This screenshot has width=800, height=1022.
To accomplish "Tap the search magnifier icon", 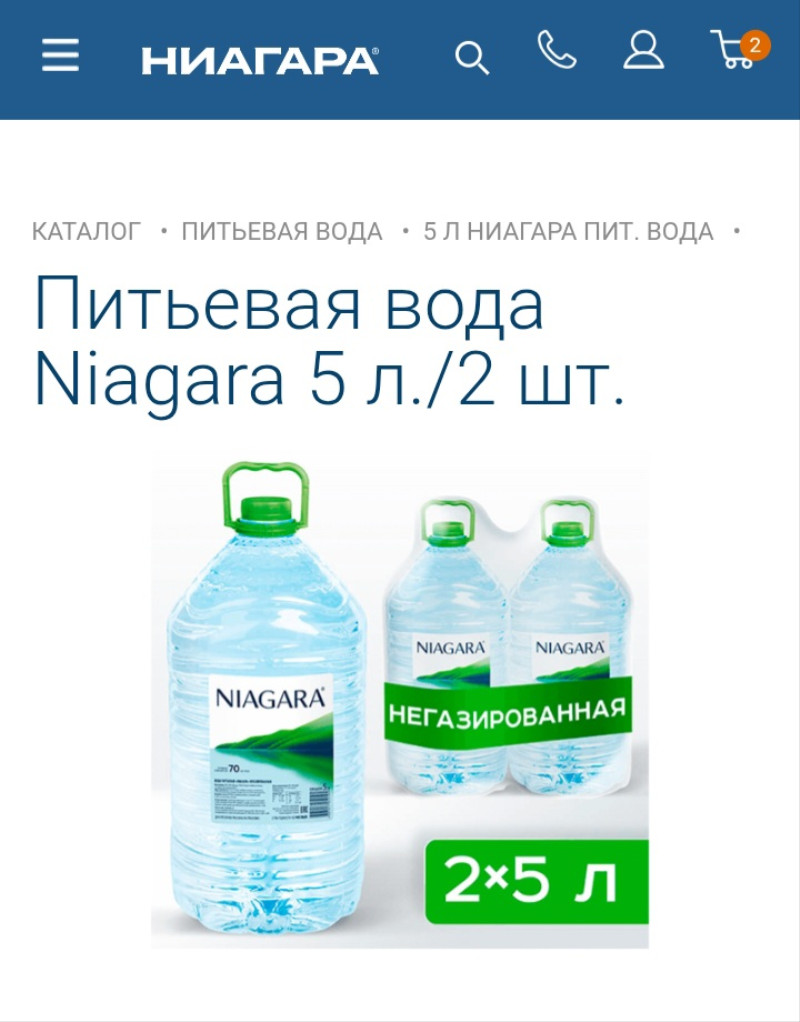I will (x=472, y=58).
